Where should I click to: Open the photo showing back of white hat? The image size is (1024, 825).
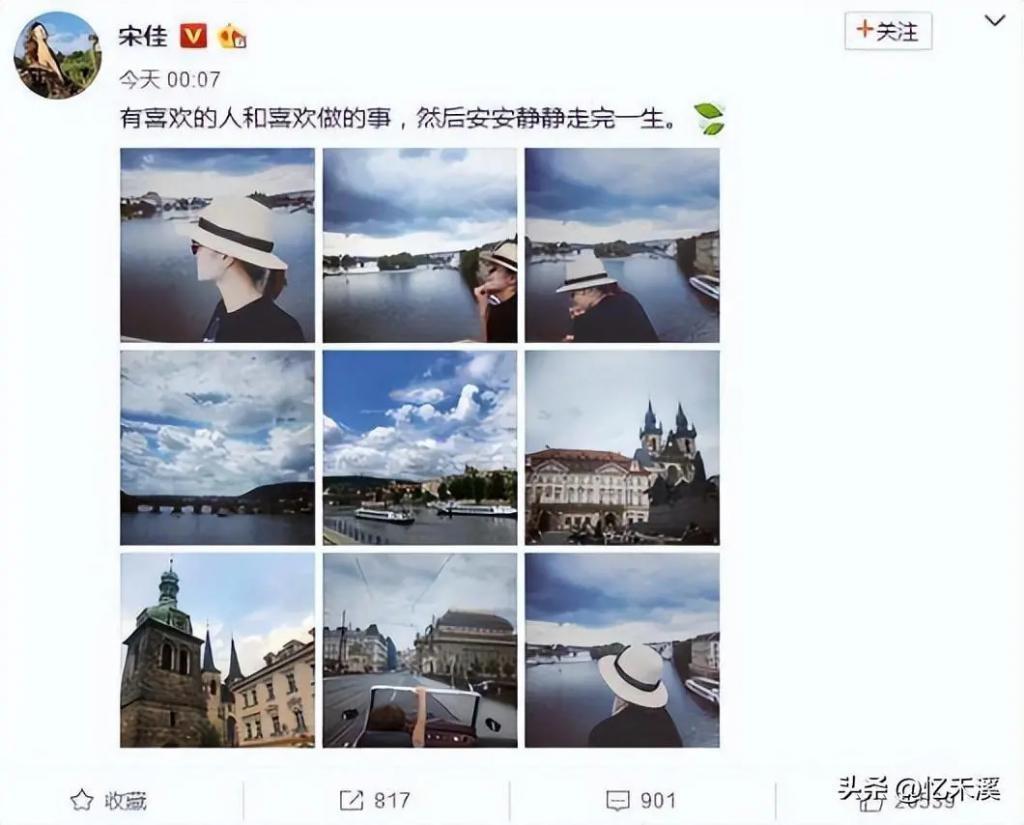622,650
